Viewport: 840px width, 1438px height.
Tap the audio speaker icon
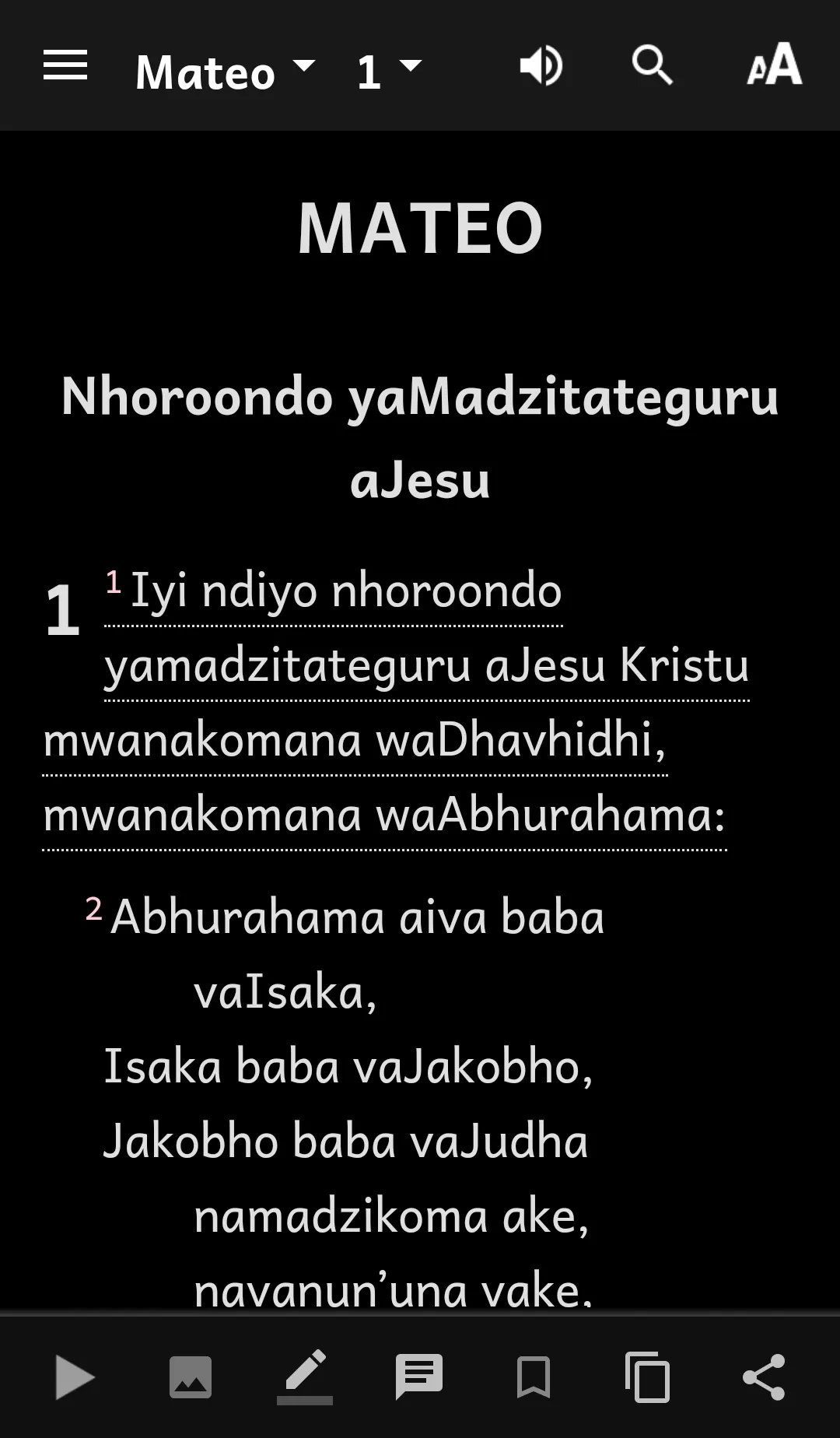click(541, 65)
